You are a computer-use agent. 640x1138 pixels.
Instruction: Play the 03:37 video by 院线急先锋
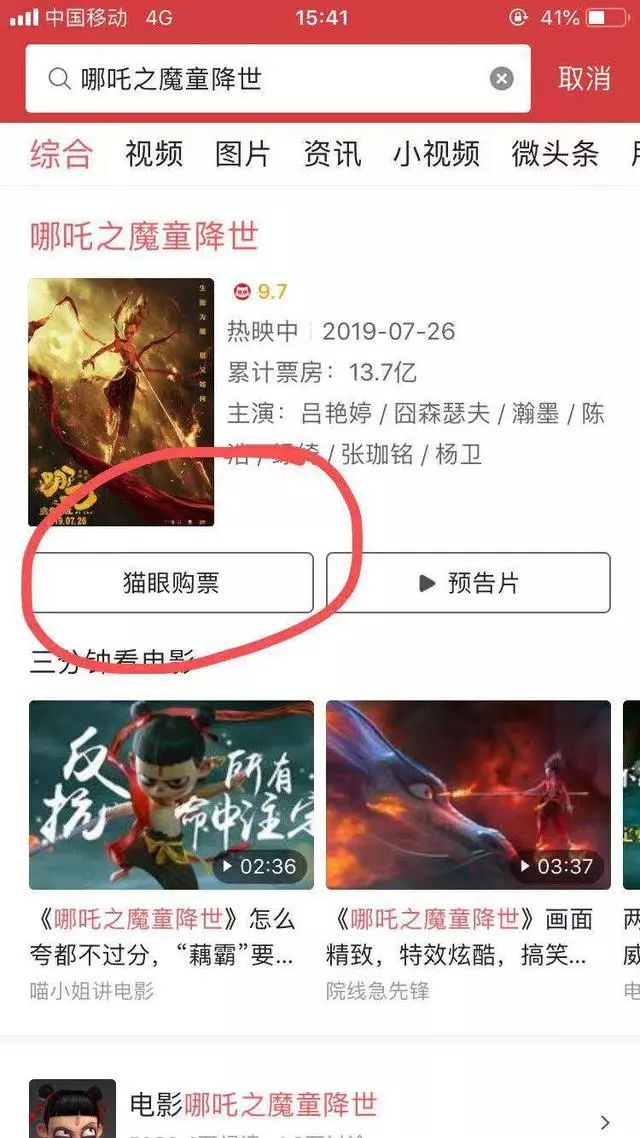468,795
